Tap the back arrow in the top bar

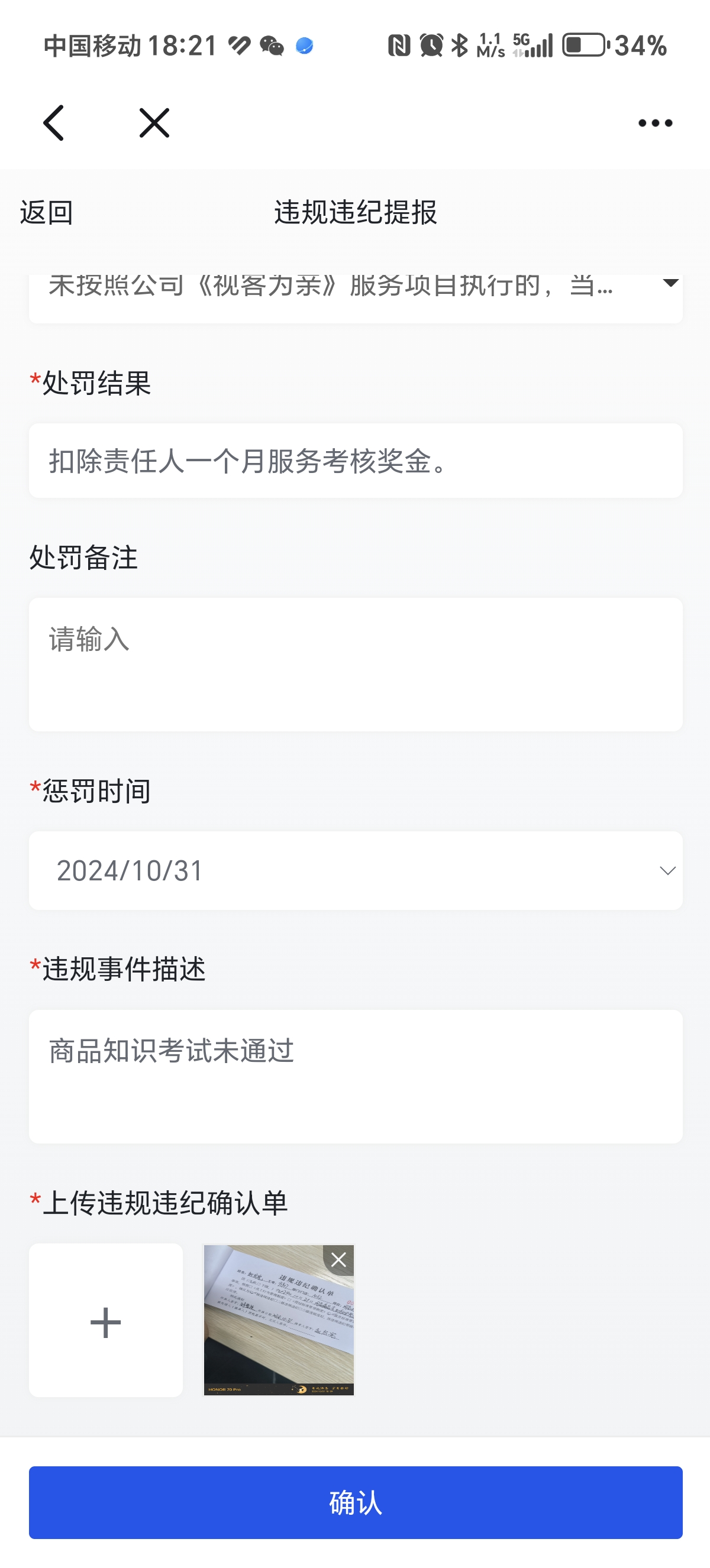(x=54, y=123)
